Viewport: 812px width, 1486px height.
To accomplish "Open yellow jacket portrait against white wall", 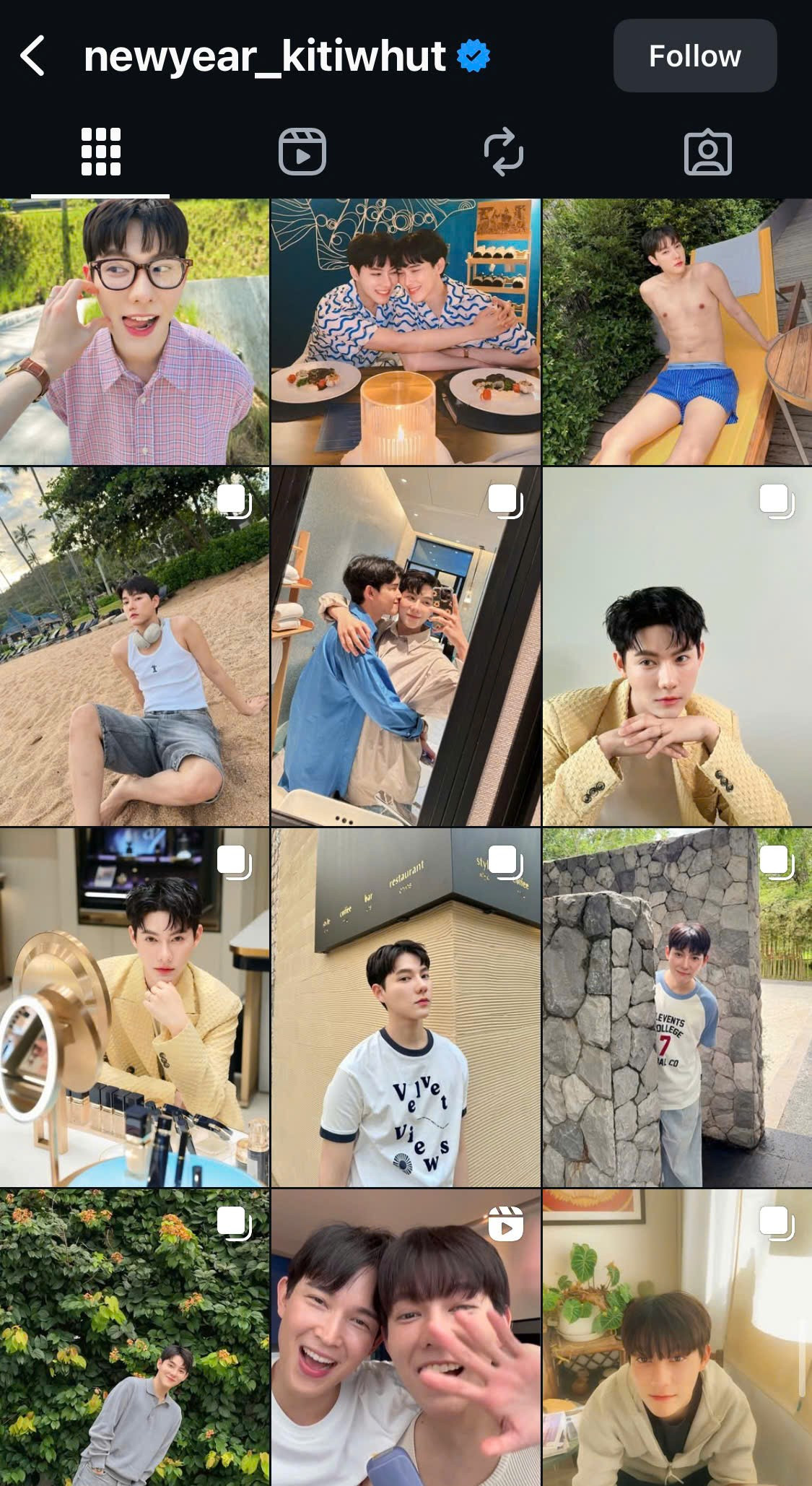I will pyautogui.click(x=677, y=646).
